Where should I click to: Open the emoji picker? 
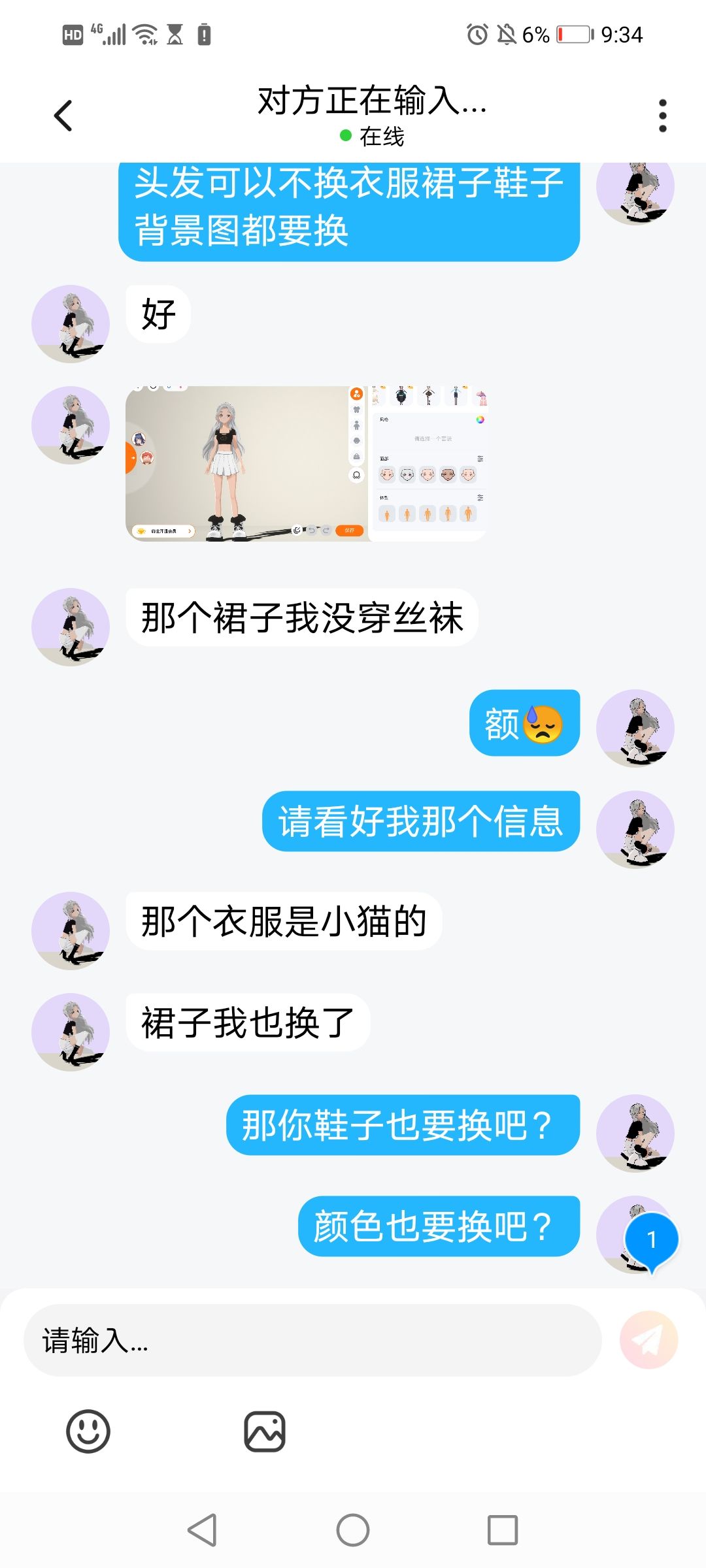coord(88,1431)
